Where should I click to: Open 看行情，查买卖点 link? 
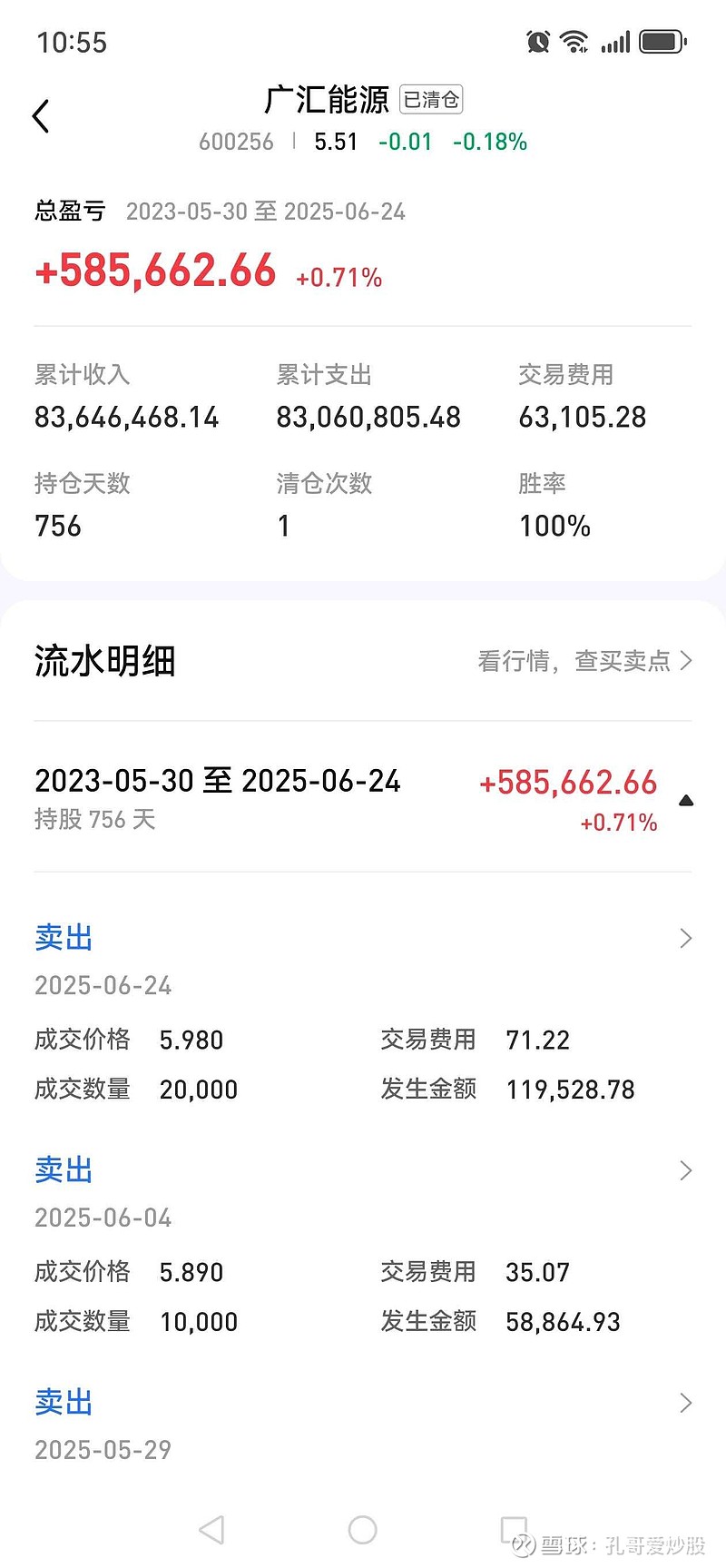(x=584, y=661)
